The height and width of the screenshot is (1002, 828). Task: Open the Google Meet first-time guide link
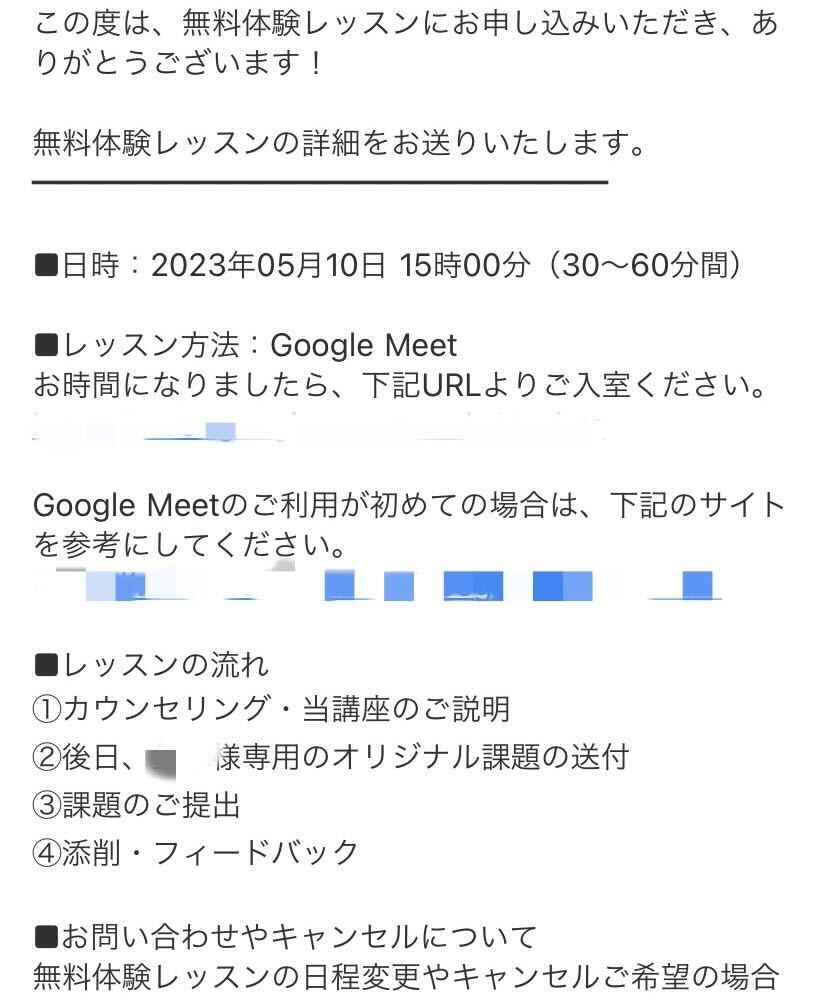click(x=380, y=585)
